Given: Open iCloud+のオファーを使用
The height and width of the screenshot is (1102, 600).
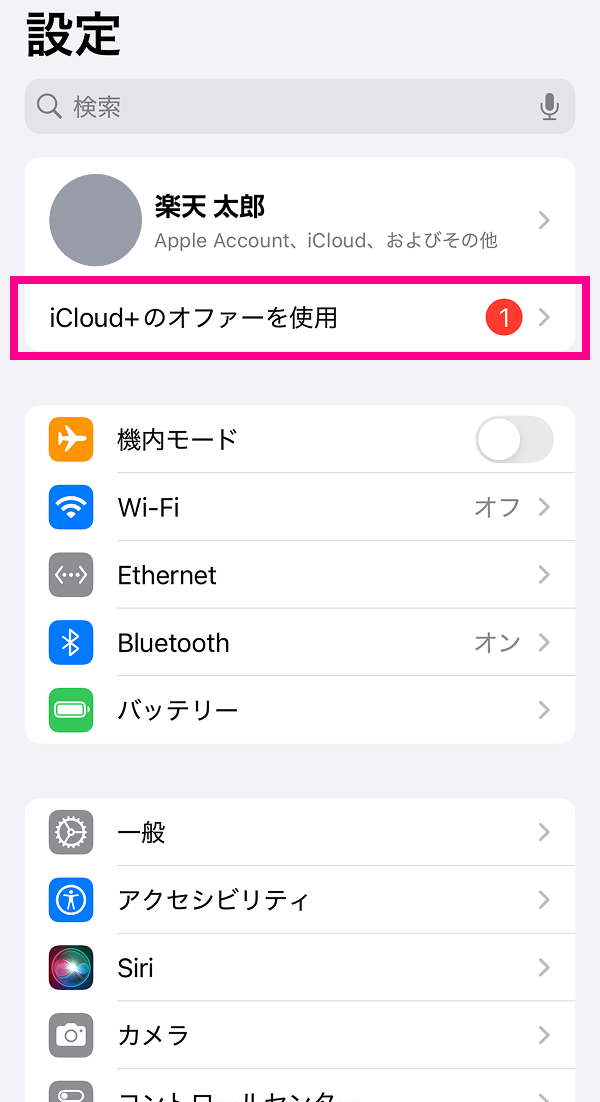Looking at the screenshot, I should pyautogui.click(x=300, y=318).
